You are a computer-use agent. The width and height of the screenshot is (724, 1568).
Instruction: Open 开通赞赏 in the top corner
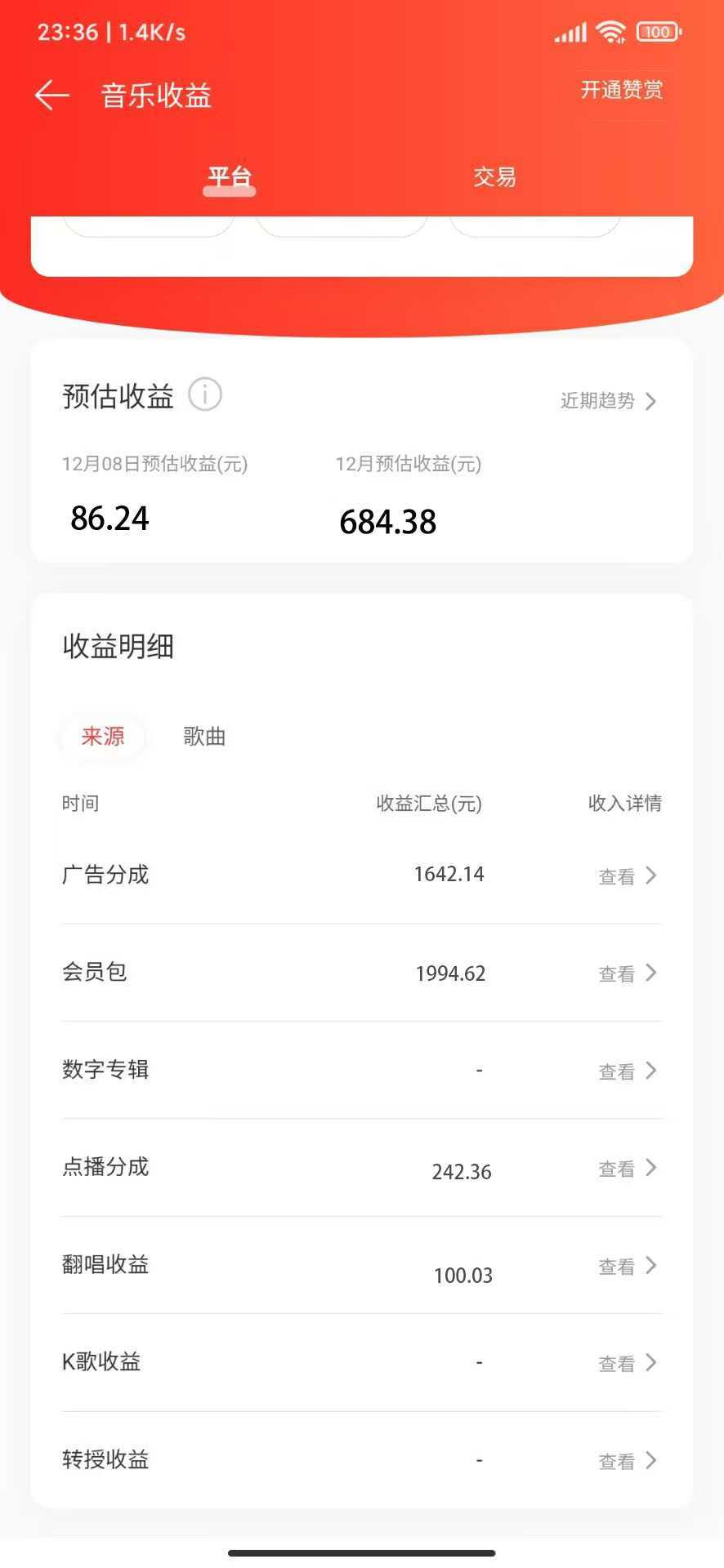coord(622,91)
